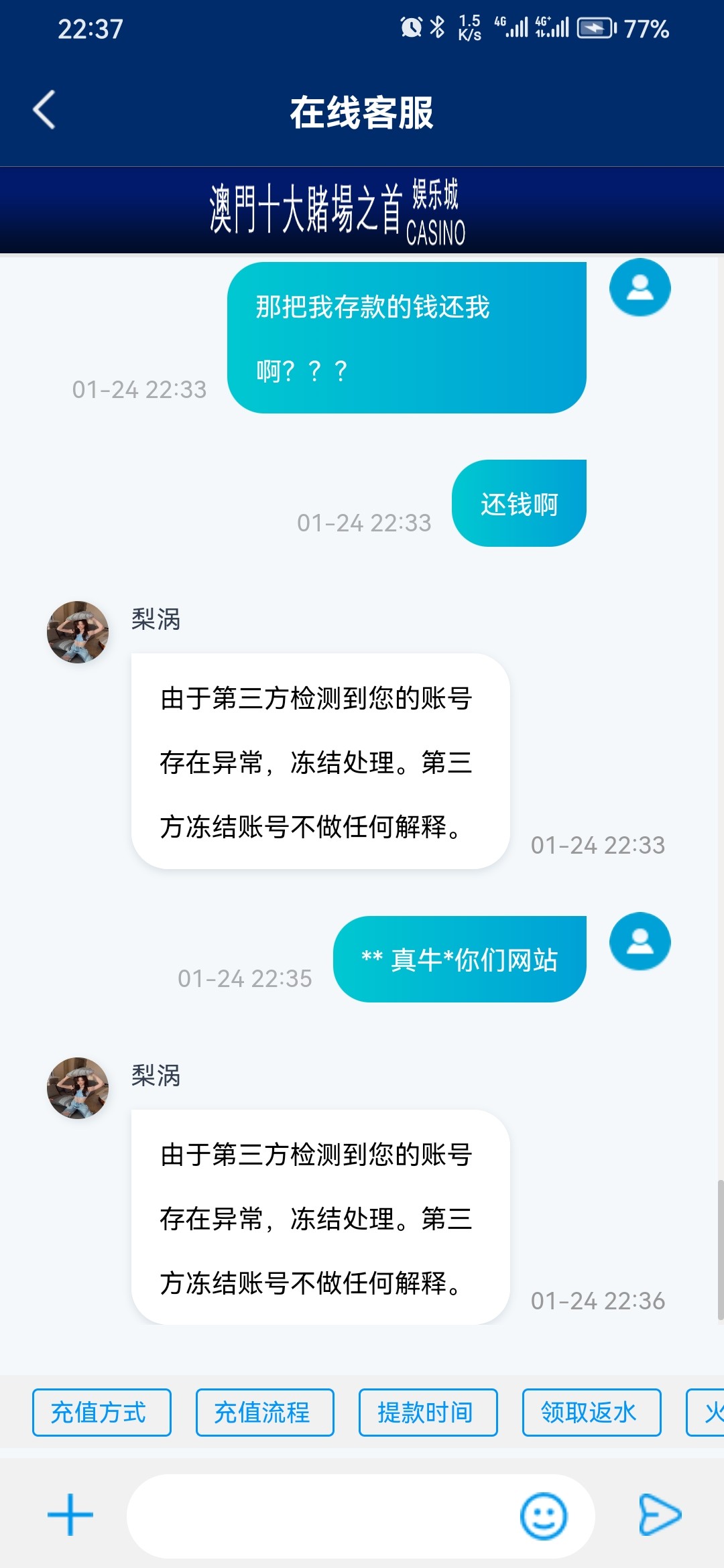This screenshot has height=1568, width=724.
Task: Open the 领取返水 quick option
Action: click(591, 1412)
